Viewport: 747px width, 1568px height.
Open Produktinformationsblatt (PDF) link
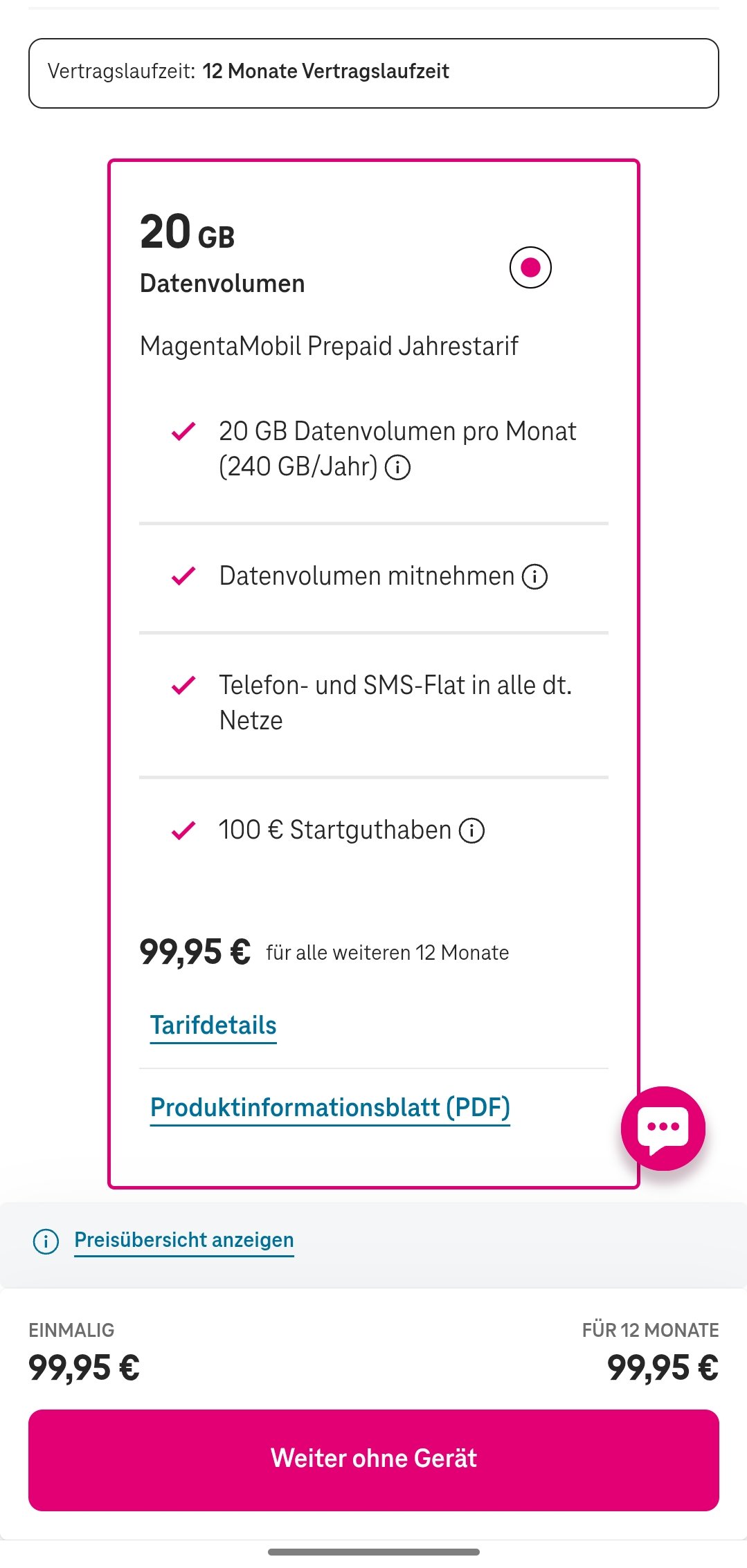pos(330,1107)
